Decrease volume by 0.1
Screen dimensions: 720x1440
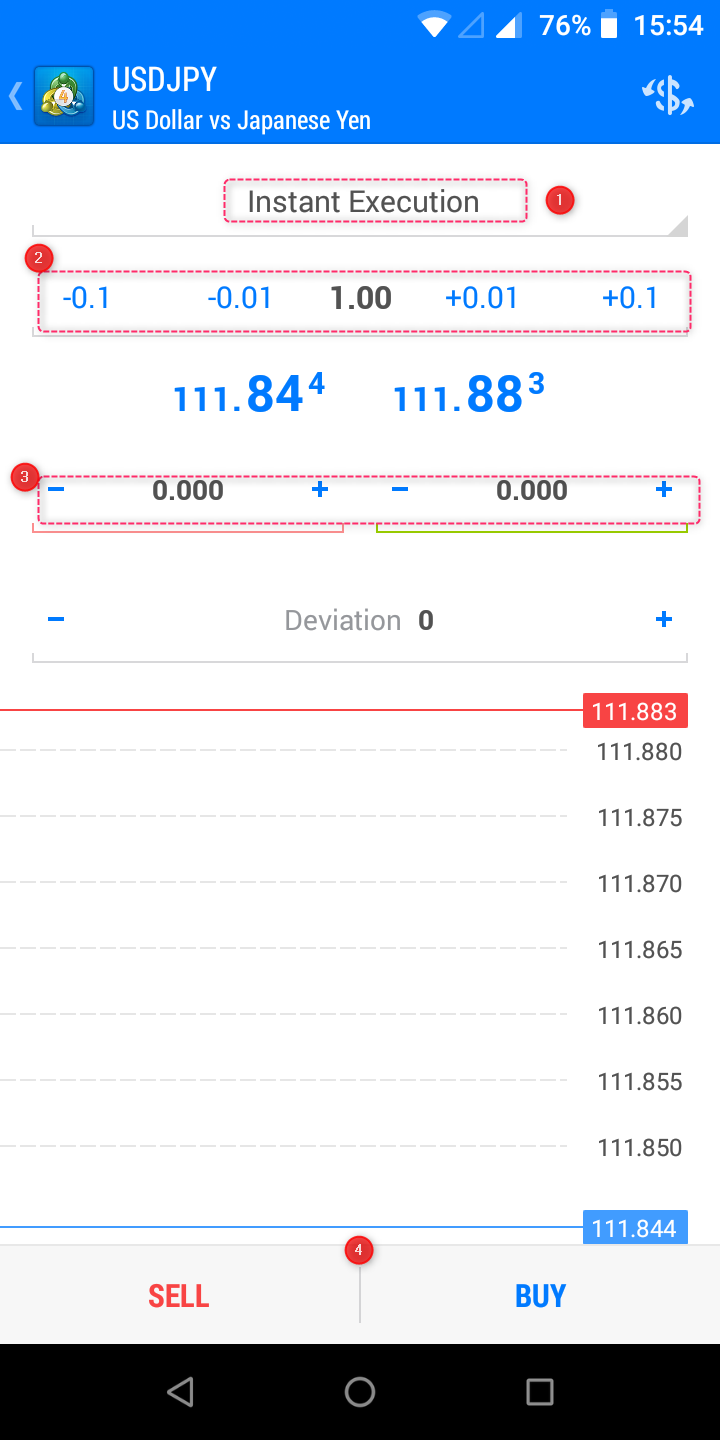point(86,298)
